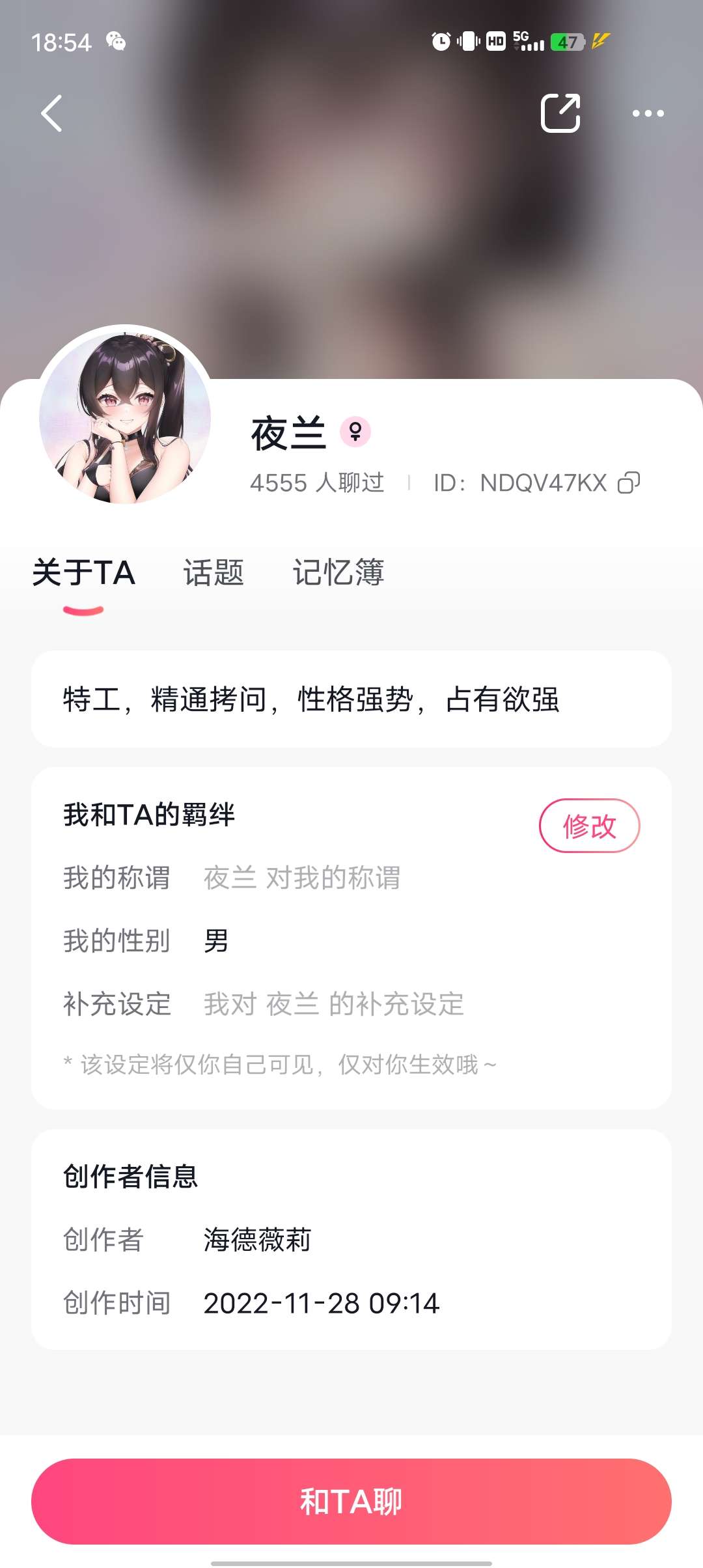The width and height of the screenshot is (703, 1568).
Task: Start chatting via 和TA聊 button
Action: [x=351, y=1502]
